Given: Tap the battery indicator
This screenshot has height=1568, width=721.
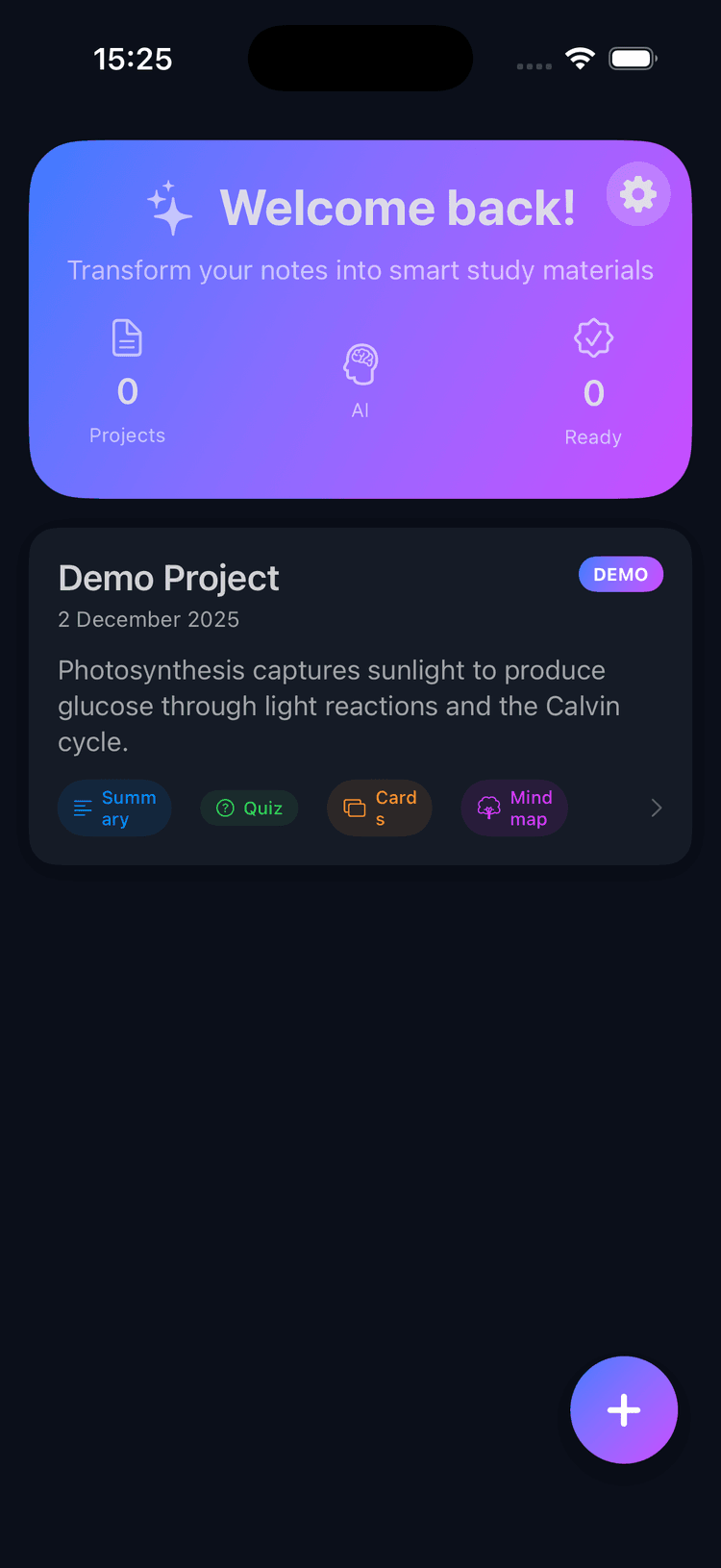Looking at the screenshot, I should [x=632, y=58].
